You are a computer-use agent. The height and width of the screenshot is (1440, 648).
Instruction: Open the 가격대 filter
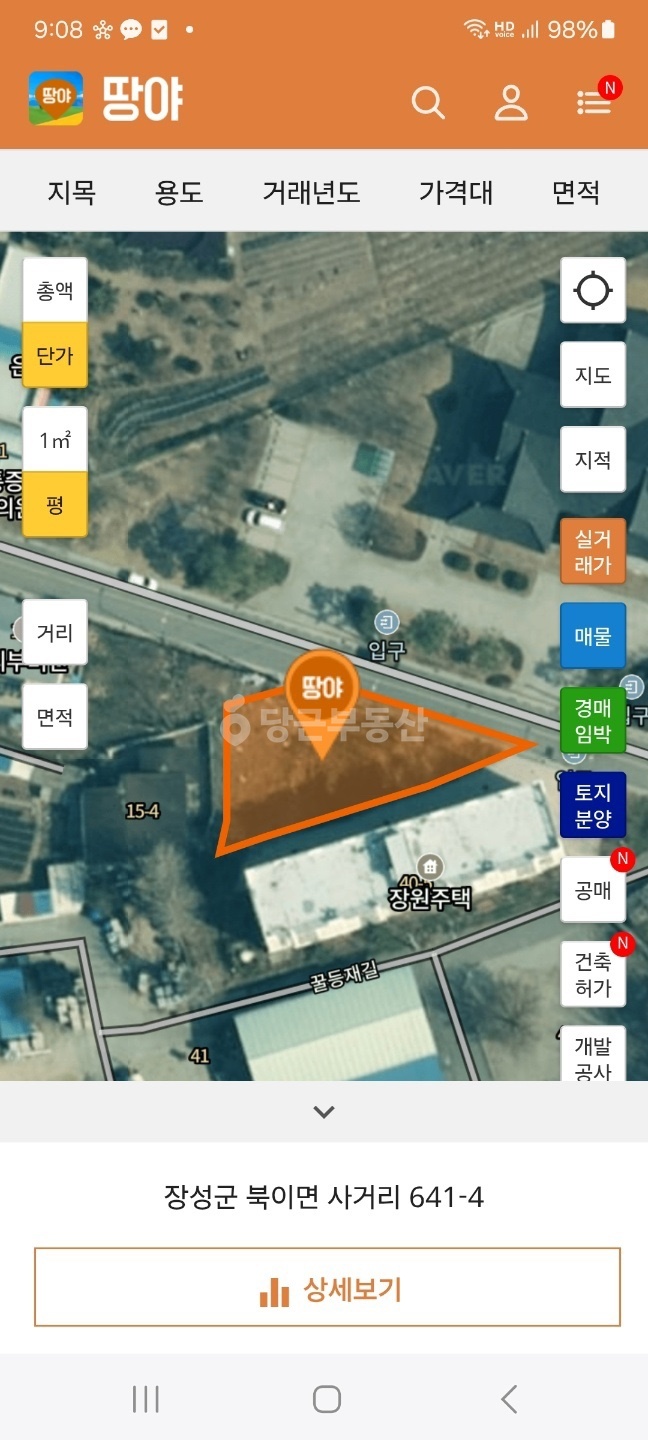(x=456, y=191)
